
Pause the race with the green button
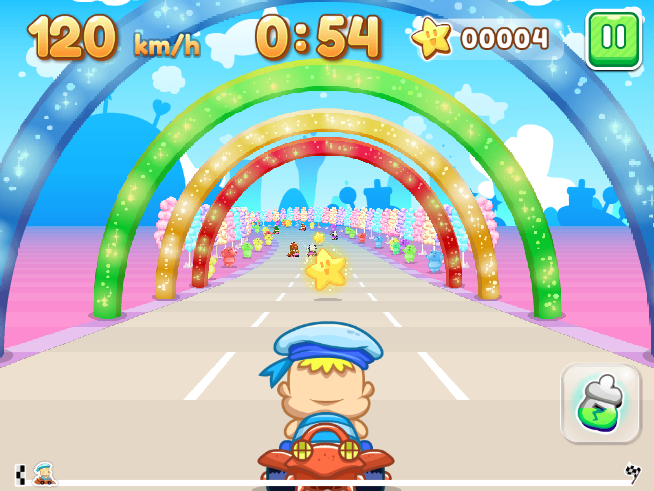tap(613, 40)
